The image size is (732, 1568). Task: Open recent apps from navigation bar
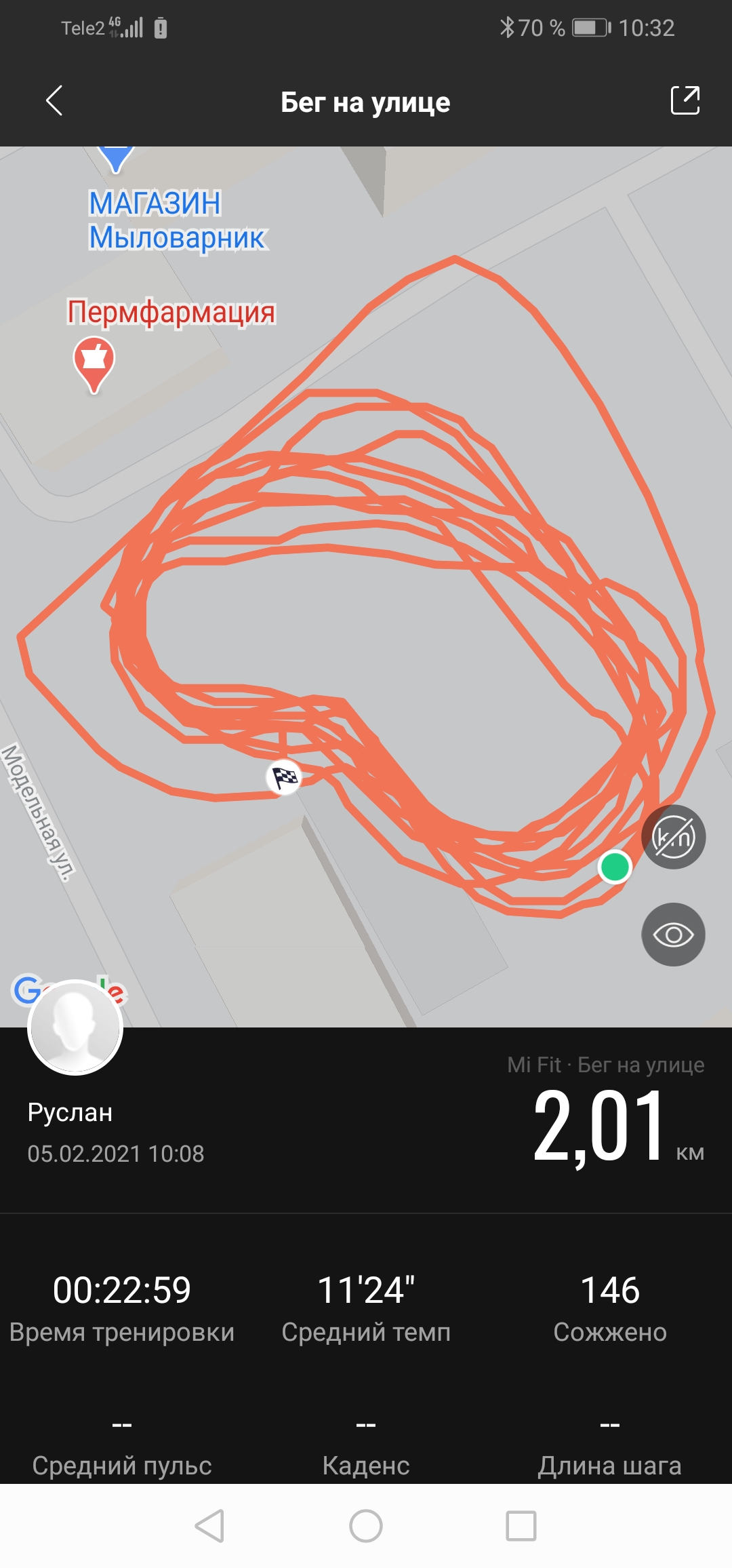tap(521, 1526)
